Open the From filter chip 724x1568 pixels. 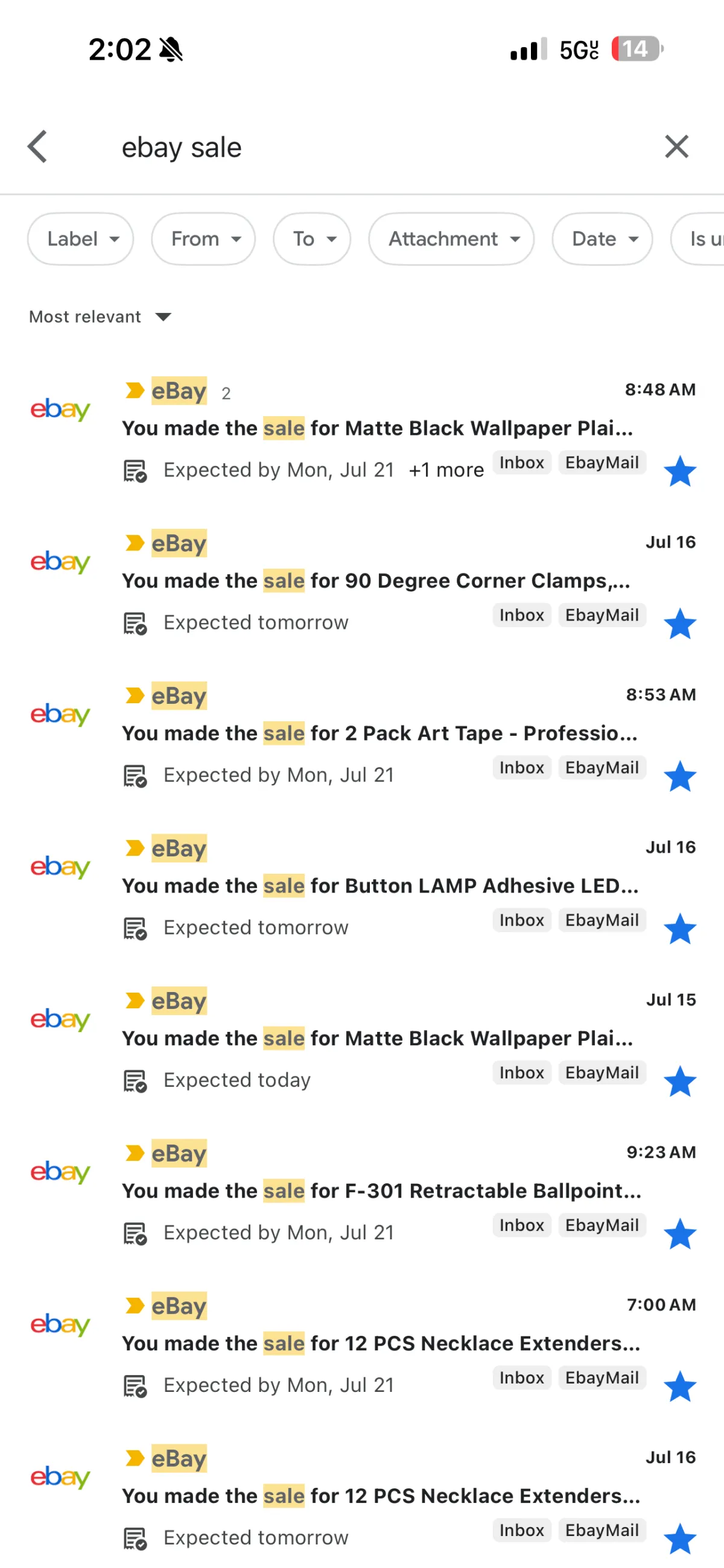point(203,239)
